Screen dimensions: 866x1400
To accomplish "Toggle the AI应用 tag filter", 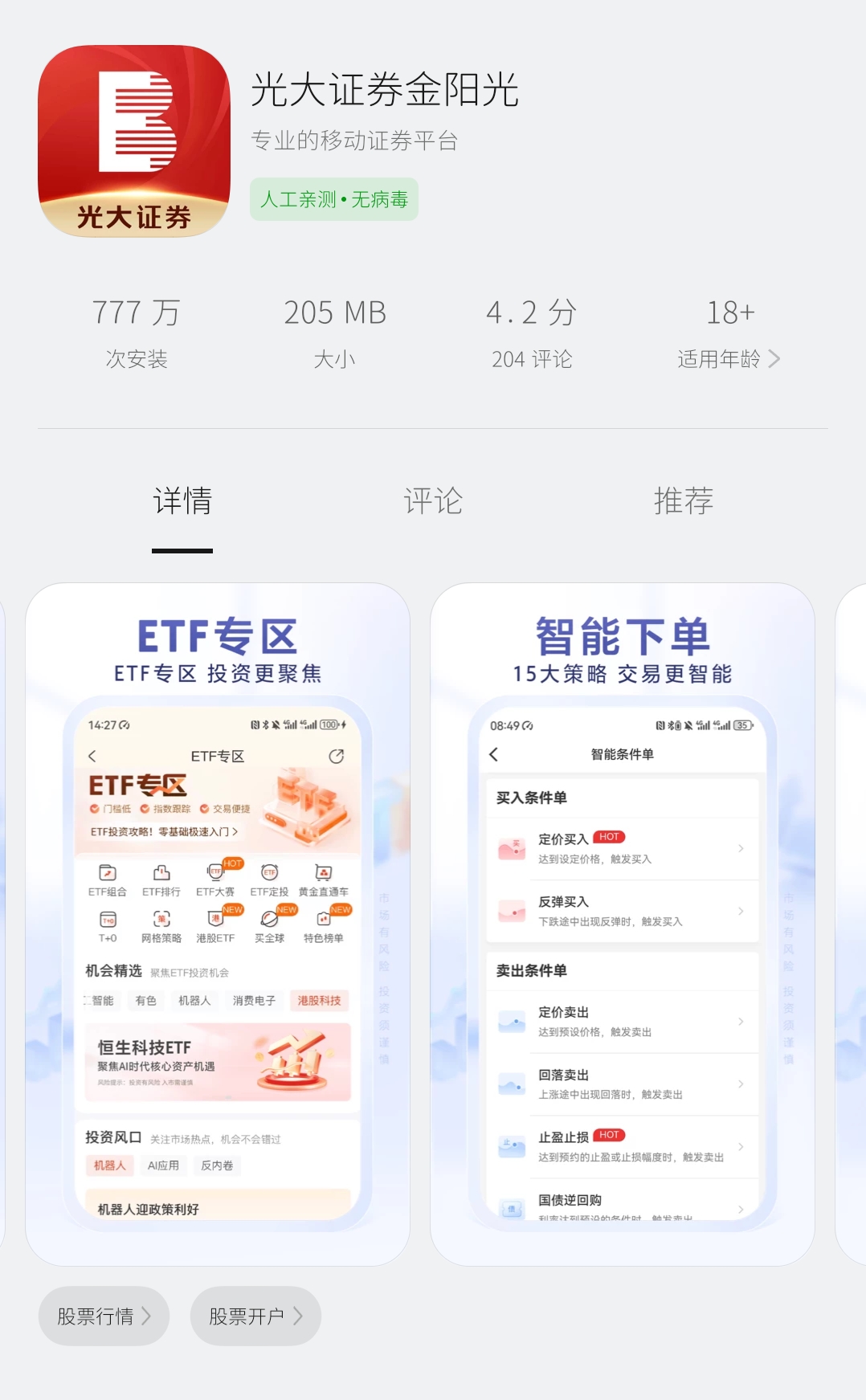I will click(x=164, y=1165).
